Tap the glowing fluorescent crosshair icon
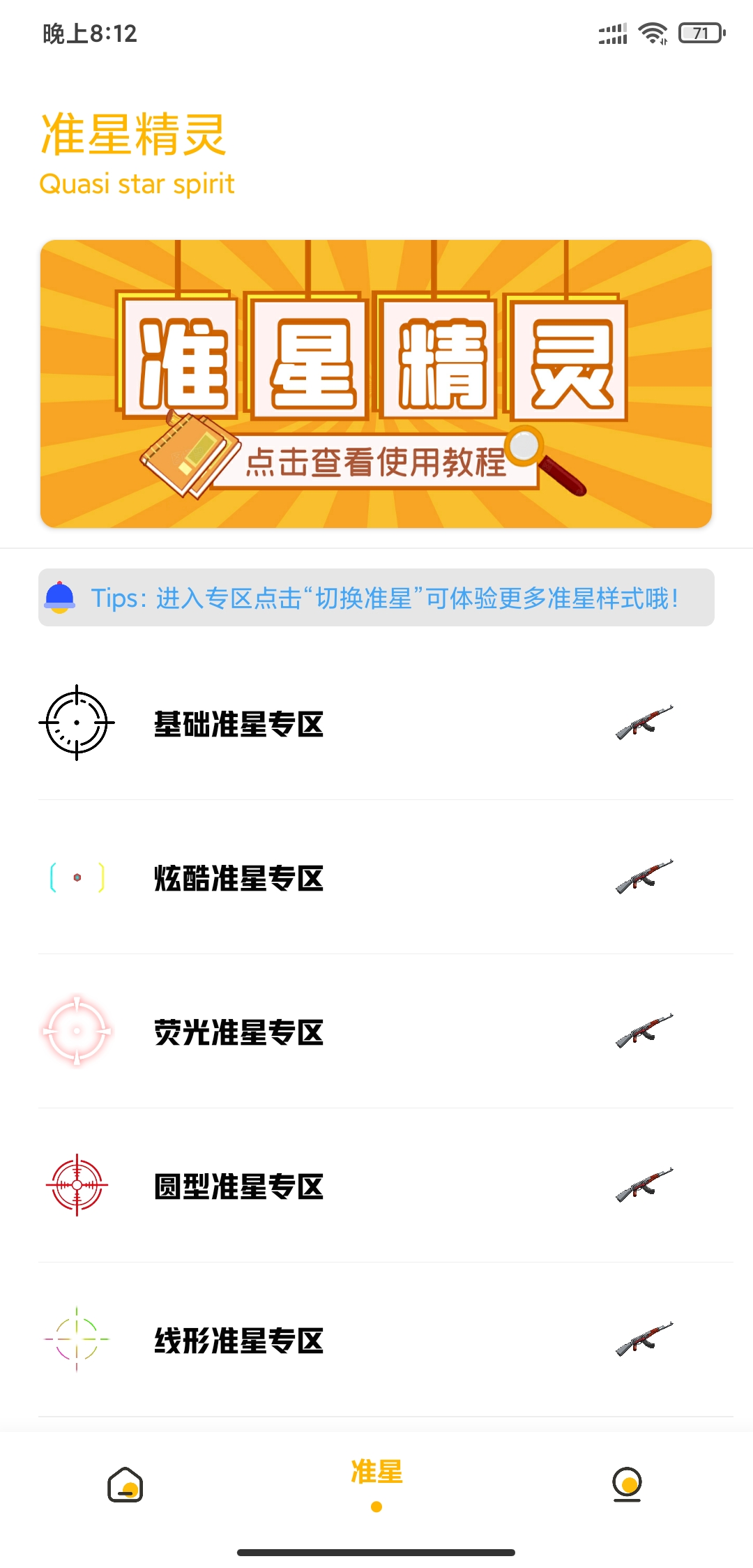This screenshot has width=753, height=1568. pos(77,1032)
